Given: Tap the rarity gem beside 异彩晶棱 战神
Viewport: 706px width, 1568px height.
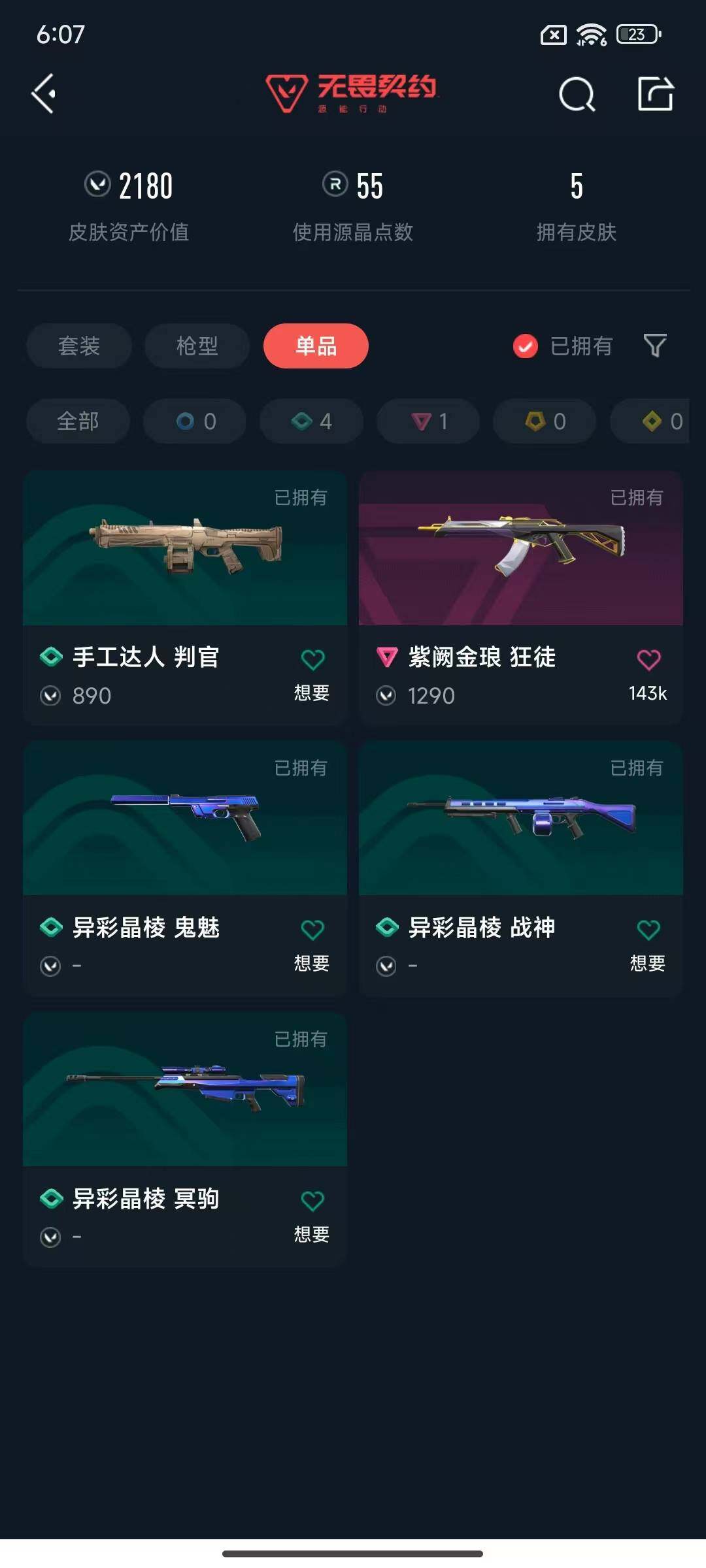Looking at the screenshot, I should 386,928.
